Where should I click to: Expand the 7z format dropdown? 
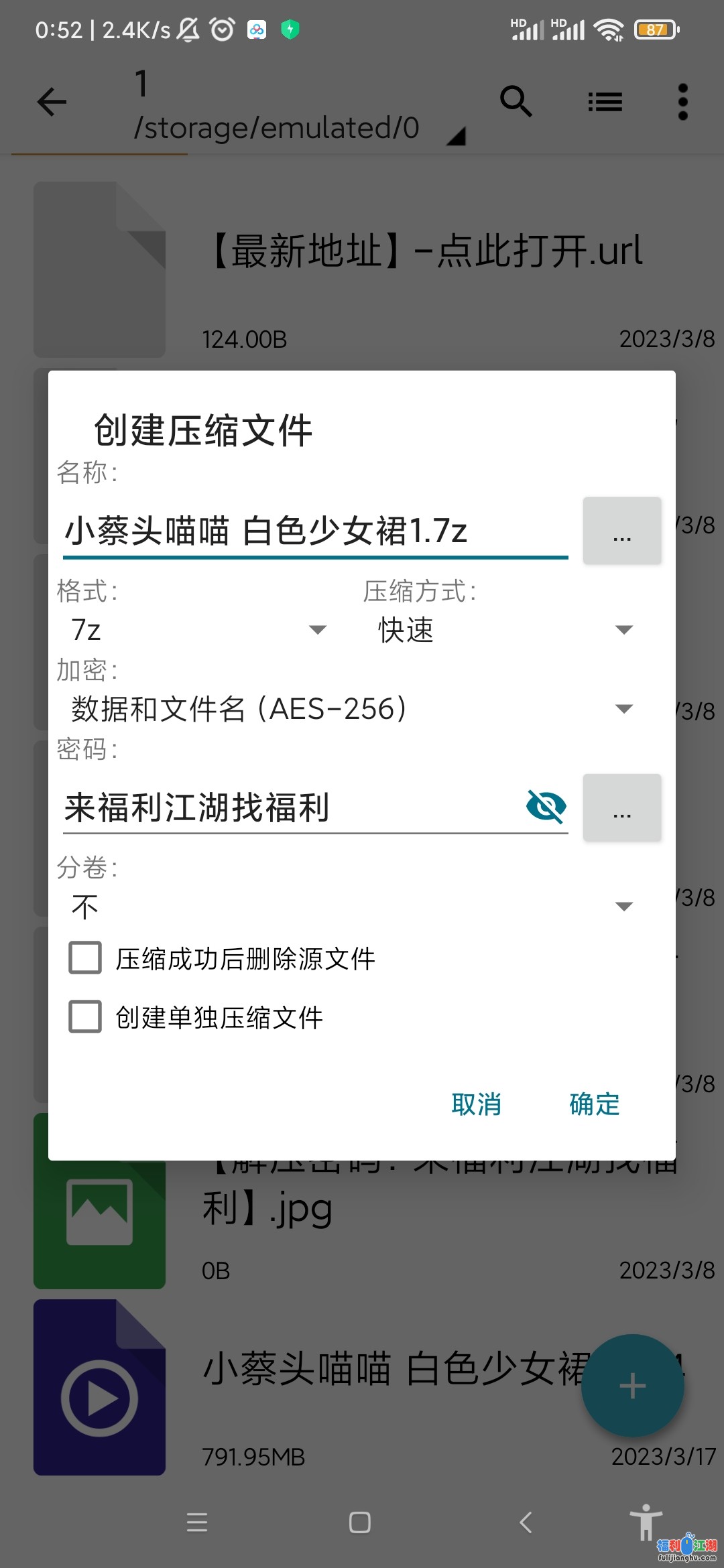(x=198, y=630)
